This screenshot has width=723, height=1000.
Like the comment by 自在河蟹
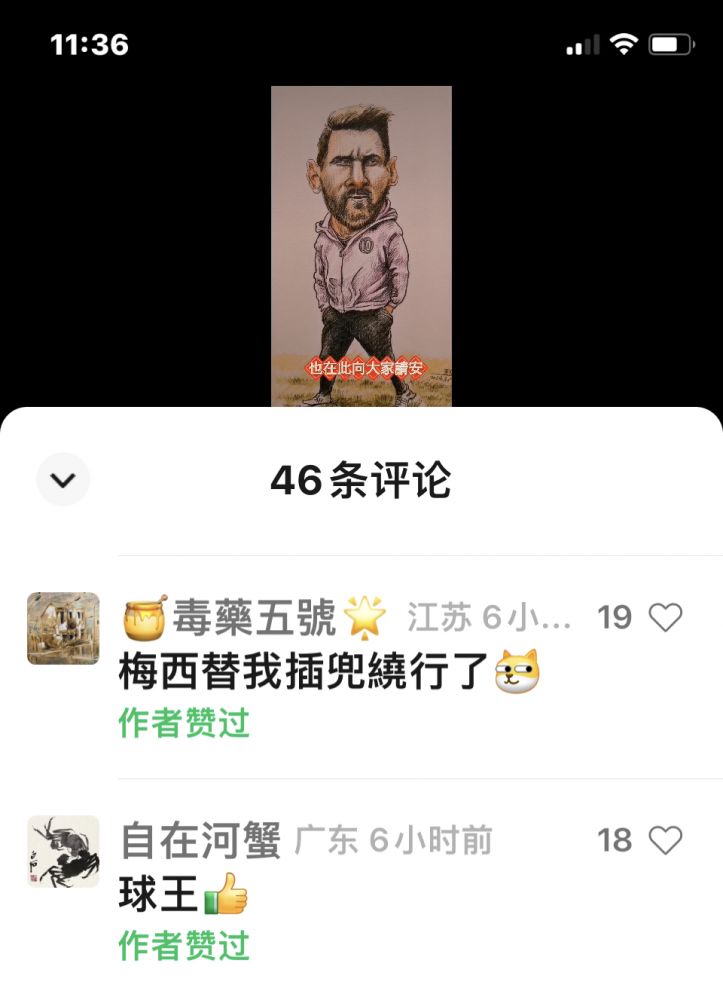coord(666,840)
